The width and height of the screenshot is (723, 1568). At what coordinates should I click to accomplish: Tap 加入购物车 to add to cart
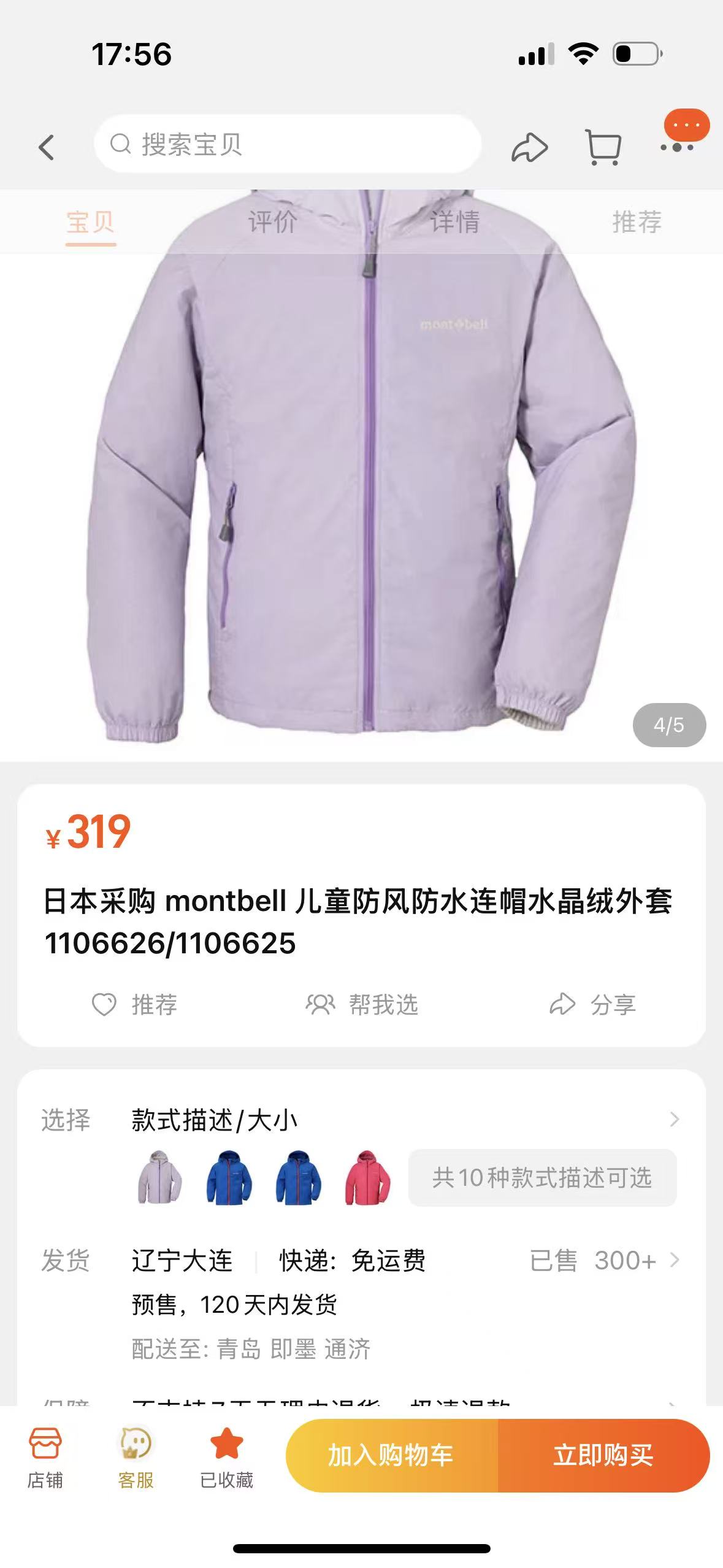click(391, 1455)
